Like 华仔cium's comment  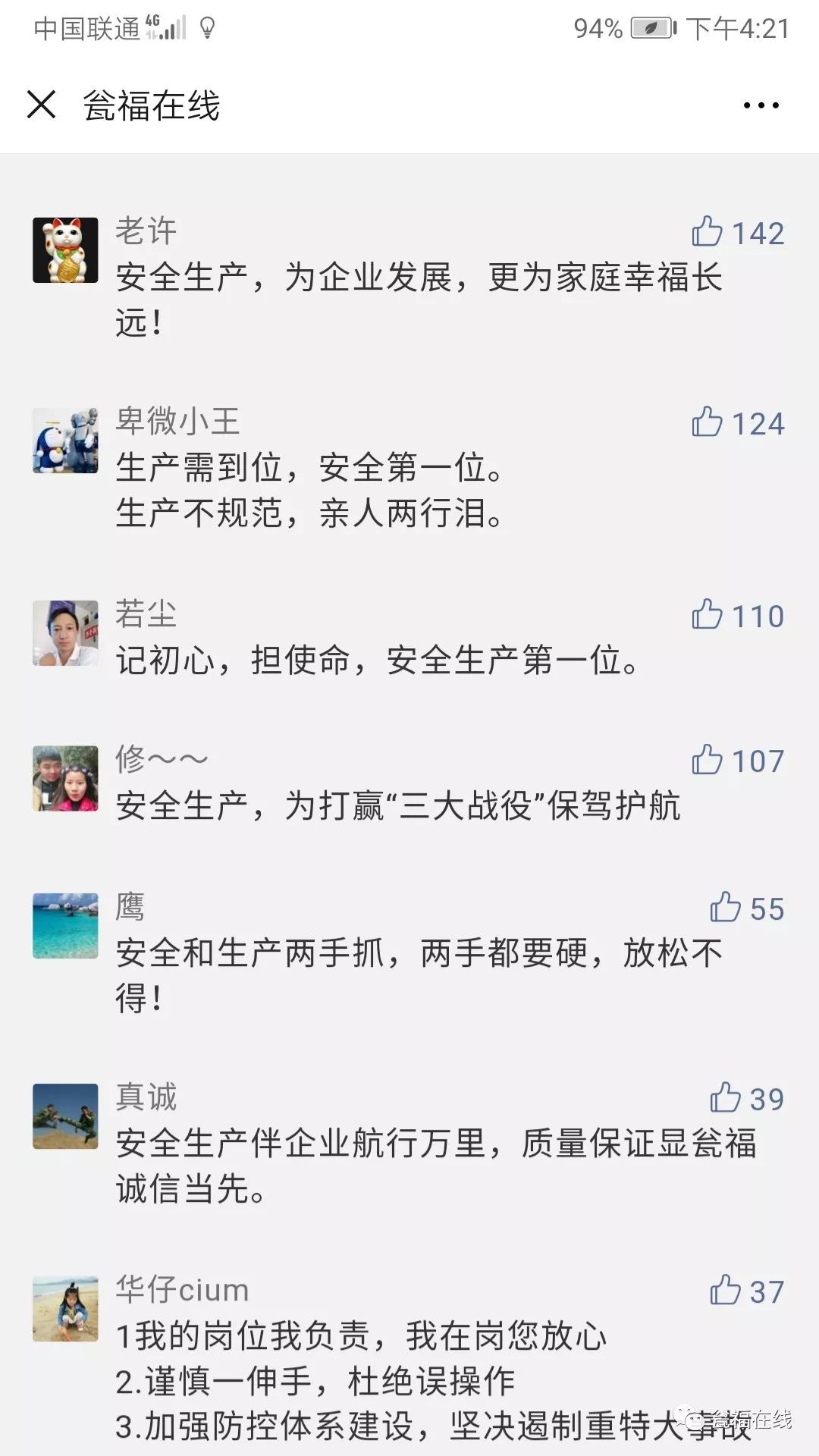[726, 1290]
